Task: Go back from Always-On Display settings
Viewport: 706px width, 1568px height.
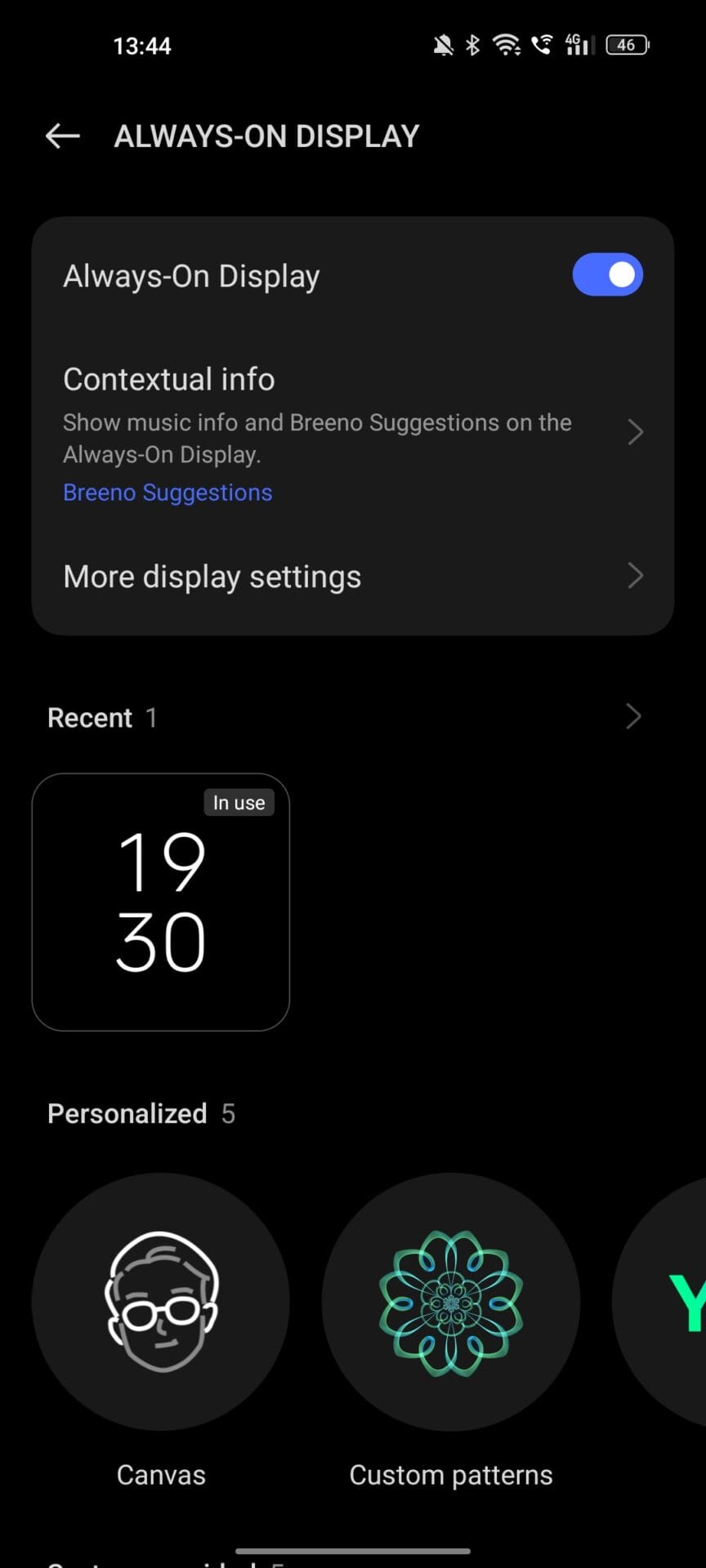Action: point(63,136)
